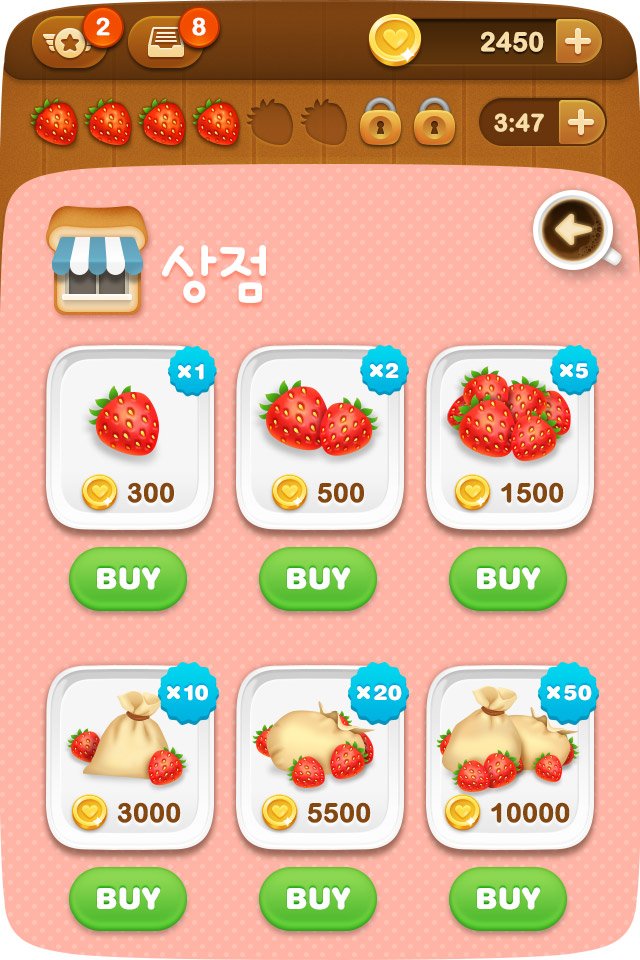Buy one strawberry for 300 coins
Viewport: 640px width, 960px height.
[128, 579]
